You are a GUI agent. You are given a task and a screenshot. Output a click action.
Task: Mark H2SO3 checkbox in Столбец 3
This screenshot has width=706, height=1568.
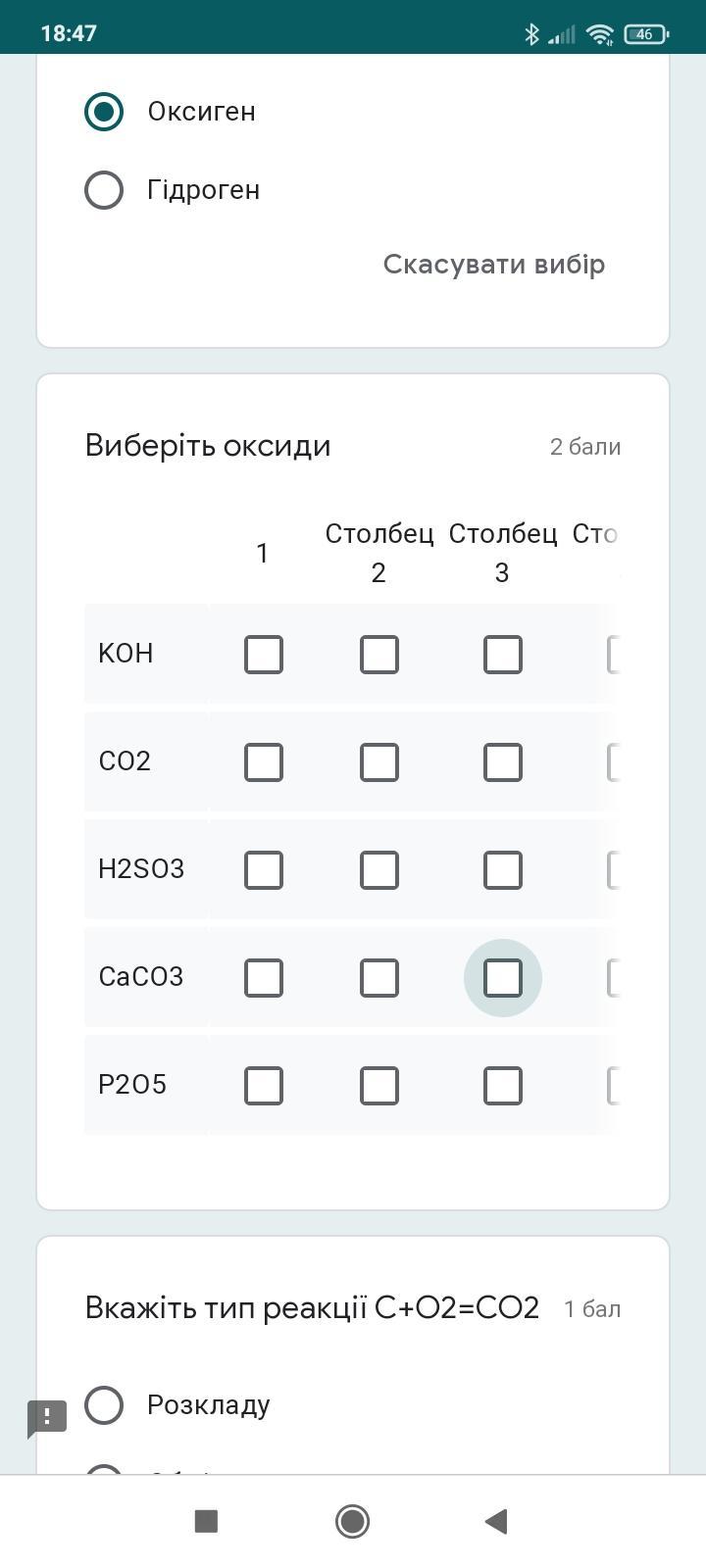[x=503, y=870]
